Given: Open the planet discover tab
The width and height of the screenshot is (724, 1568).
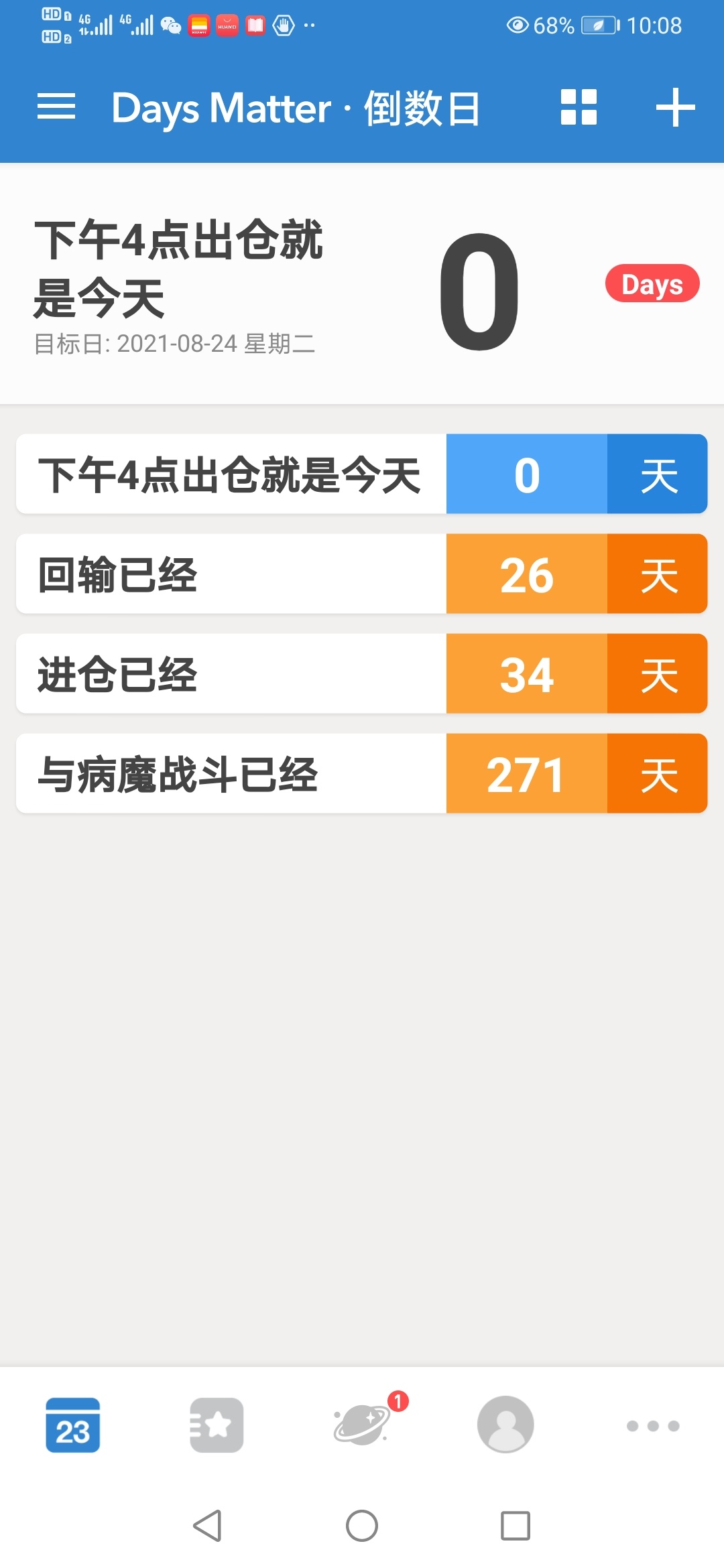Looking at the screenshot, I should (362, 1424).
